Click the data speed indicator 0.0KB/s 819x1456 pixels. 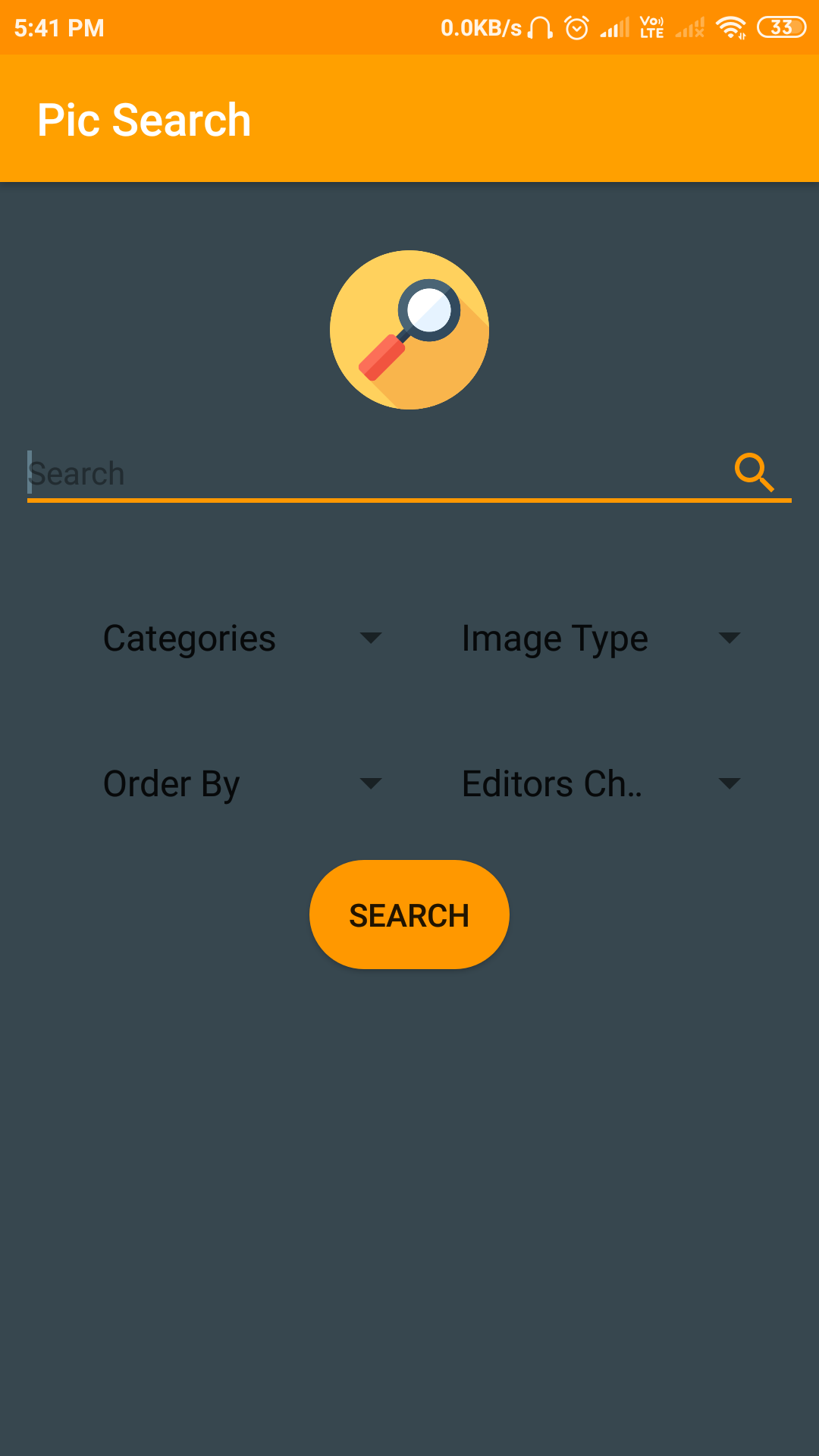tap(481, 27)
